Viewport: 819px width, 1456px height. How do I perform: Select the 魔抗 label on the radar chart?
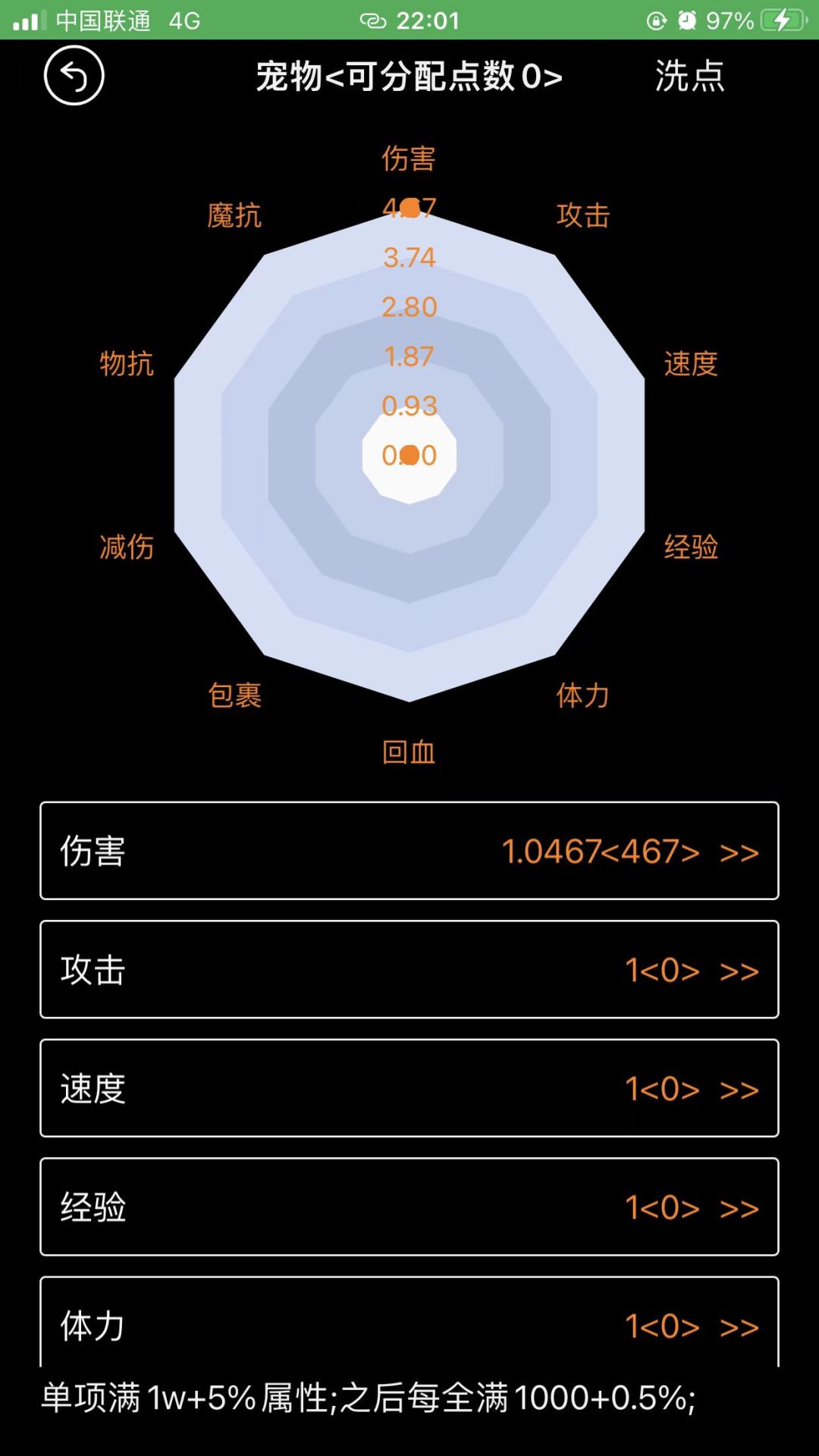(x=233, y=215)
